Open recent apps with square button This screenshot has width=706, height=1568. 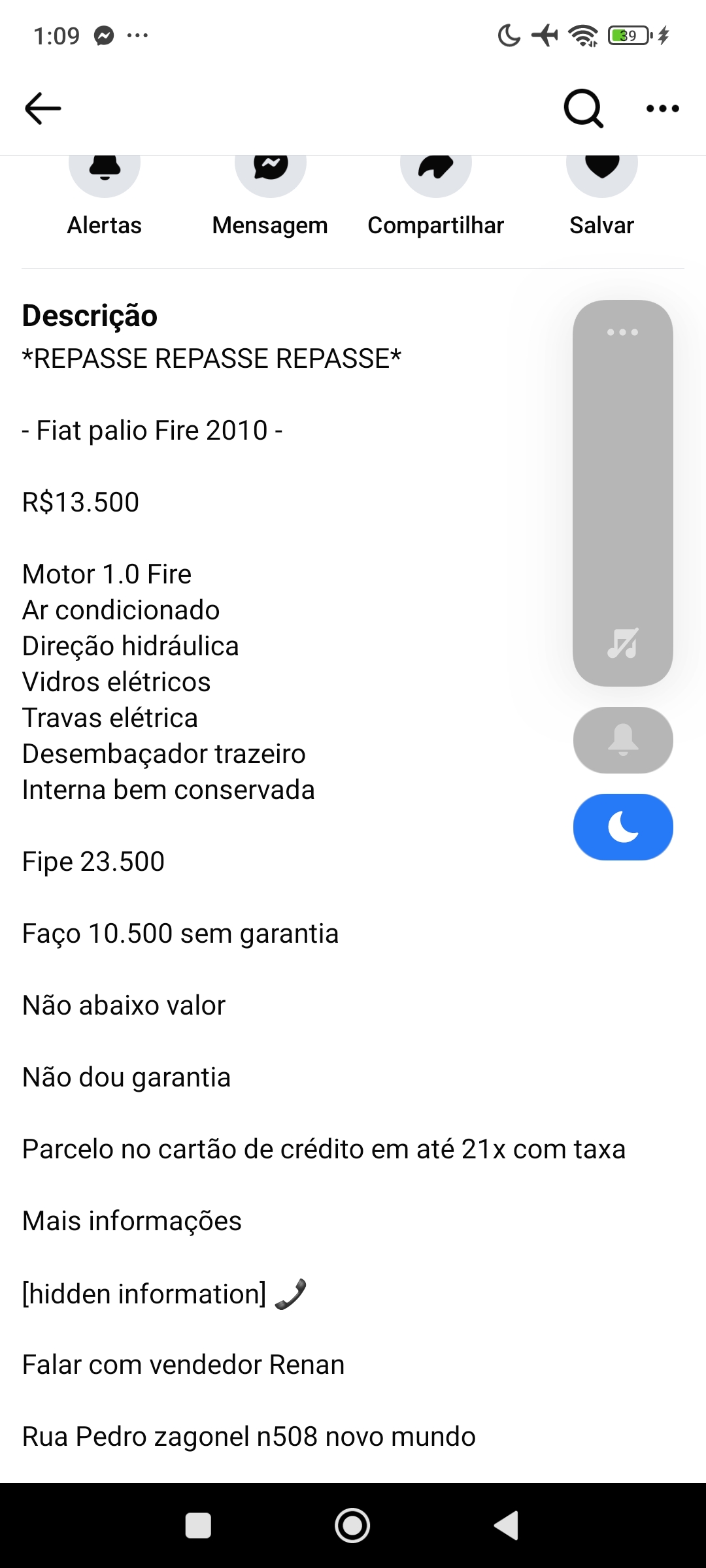pyautogui.click(x=198, y=1526)
